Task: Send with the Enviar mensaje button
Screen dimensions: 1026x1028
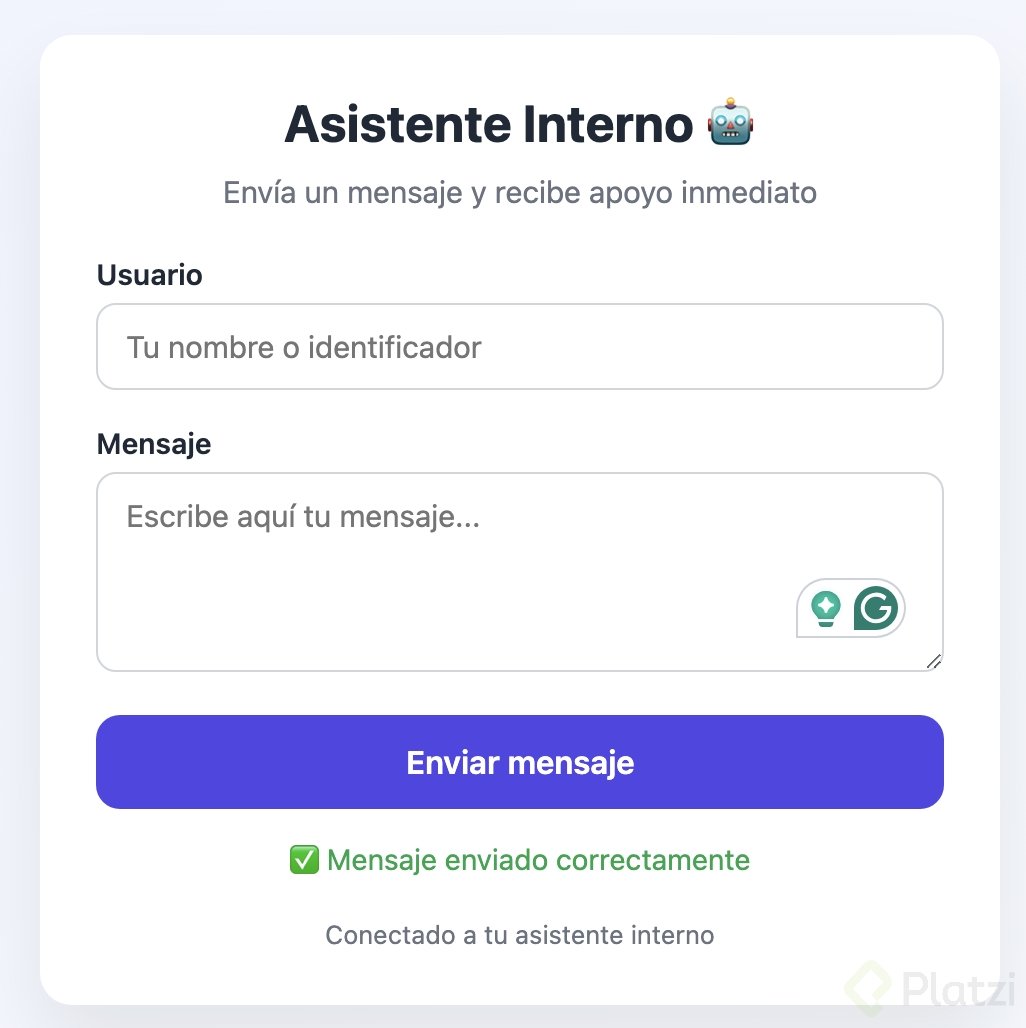Action: pyautogui.click(x=519, y=762)
